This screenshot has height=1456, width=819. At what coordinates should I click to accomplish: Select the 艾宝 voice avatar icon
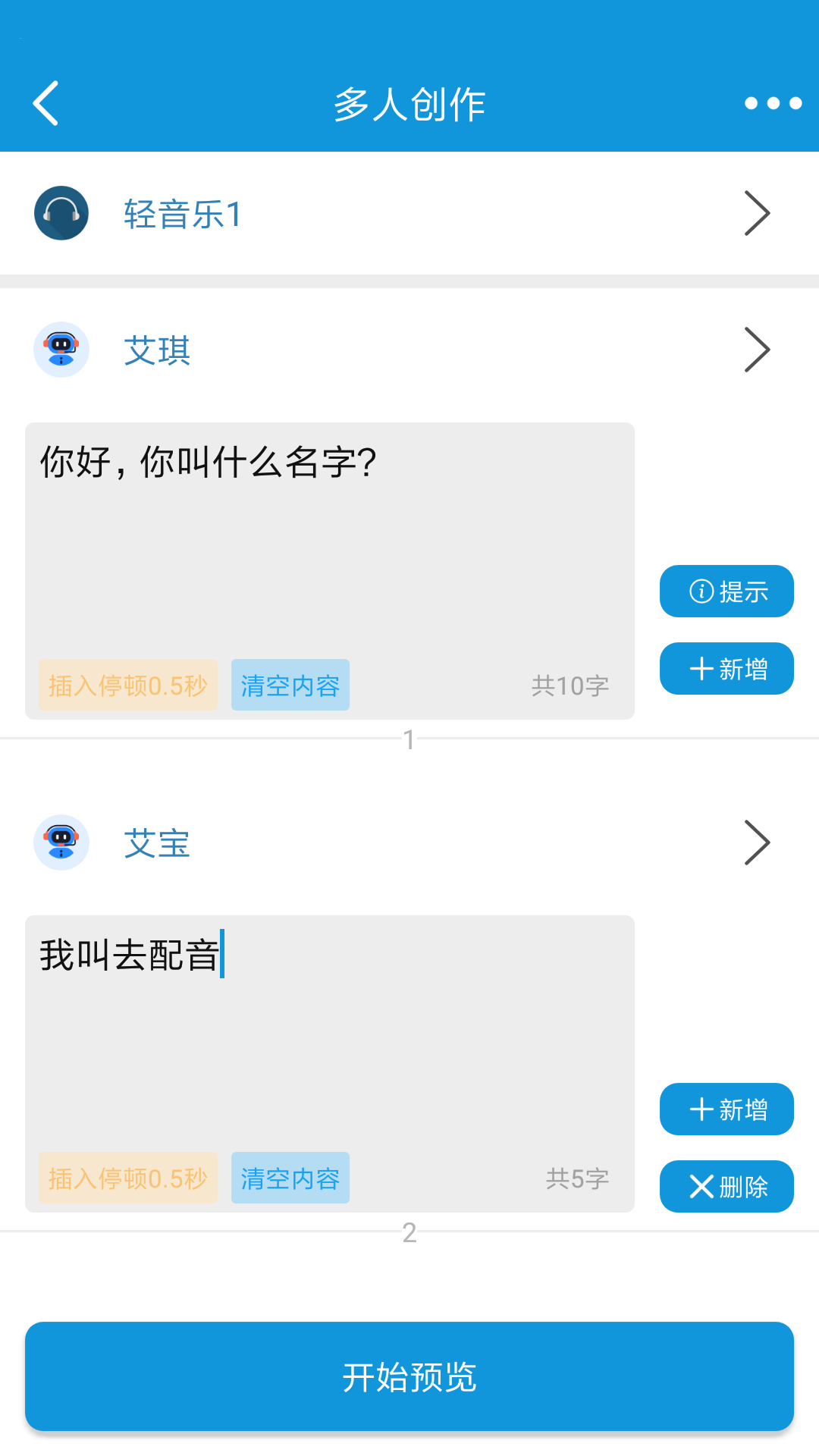(61, 842)
